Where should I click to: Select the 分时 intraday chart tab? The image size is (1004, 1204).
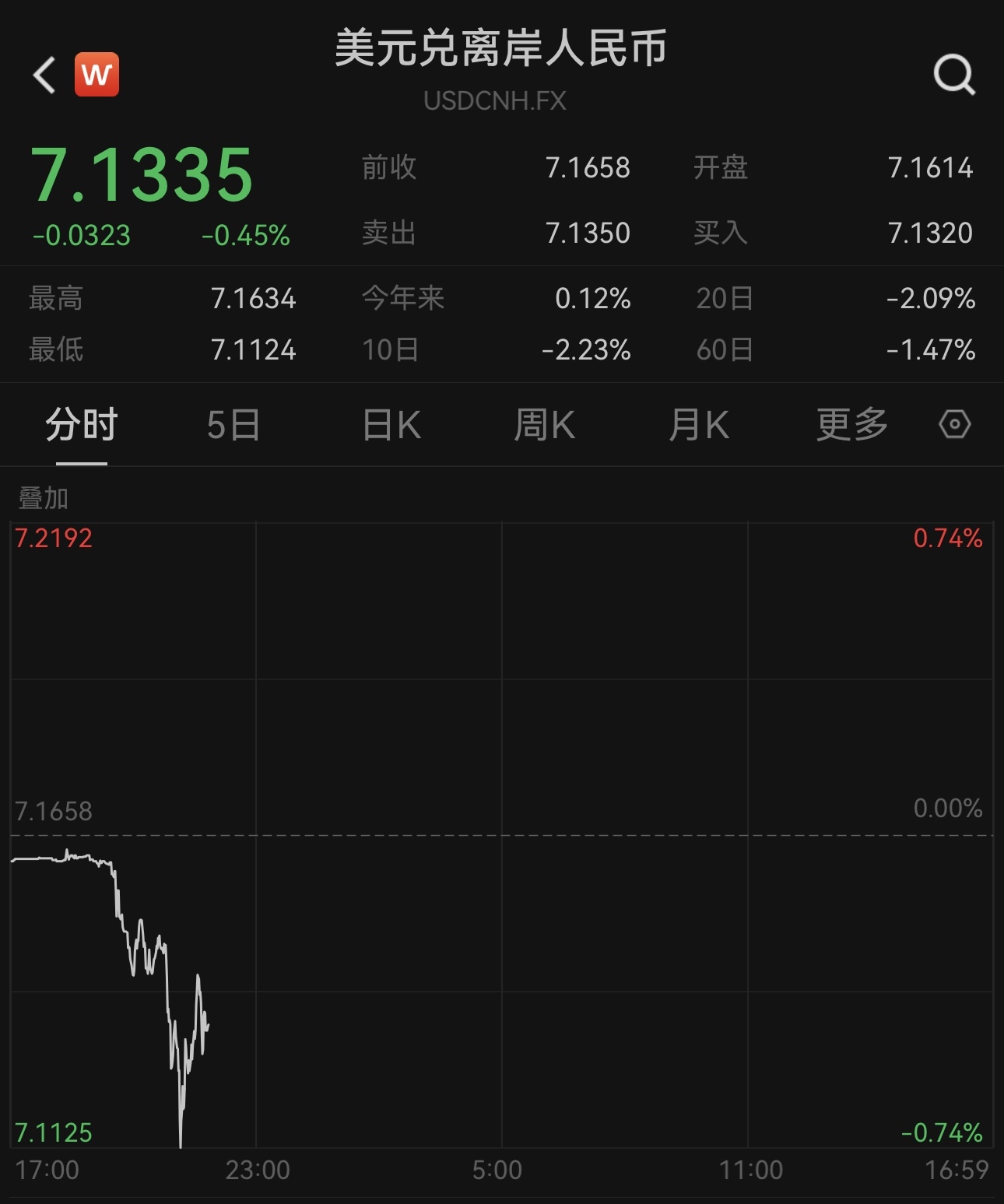pyautogui.click(x=81, y=425)
